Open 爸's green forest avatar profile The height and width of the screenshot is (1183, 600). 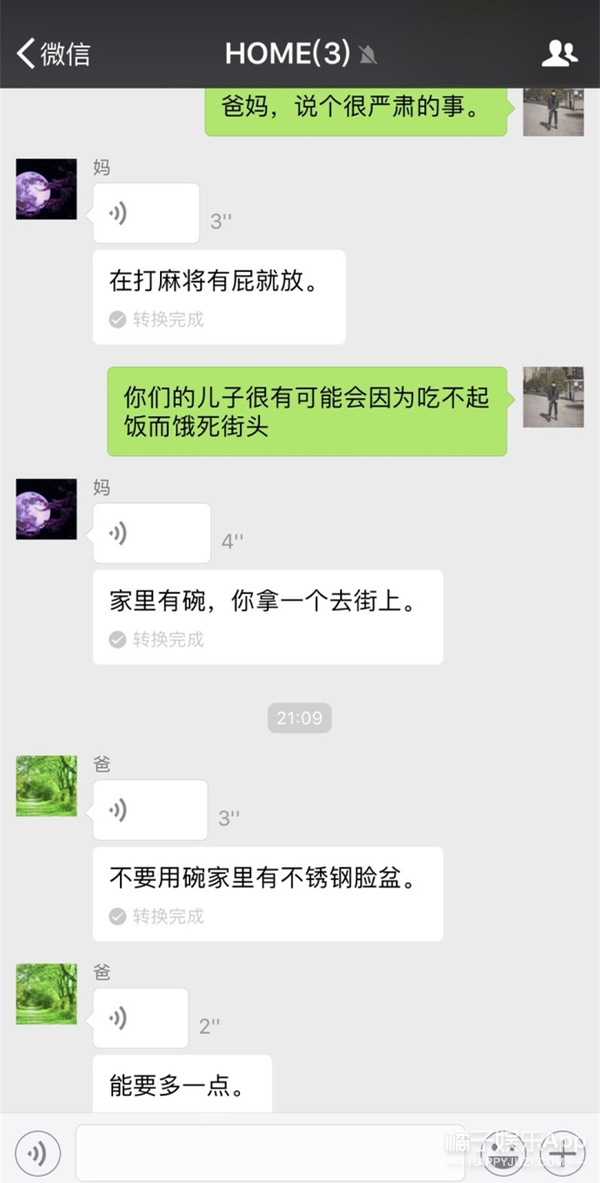[46, 785]
